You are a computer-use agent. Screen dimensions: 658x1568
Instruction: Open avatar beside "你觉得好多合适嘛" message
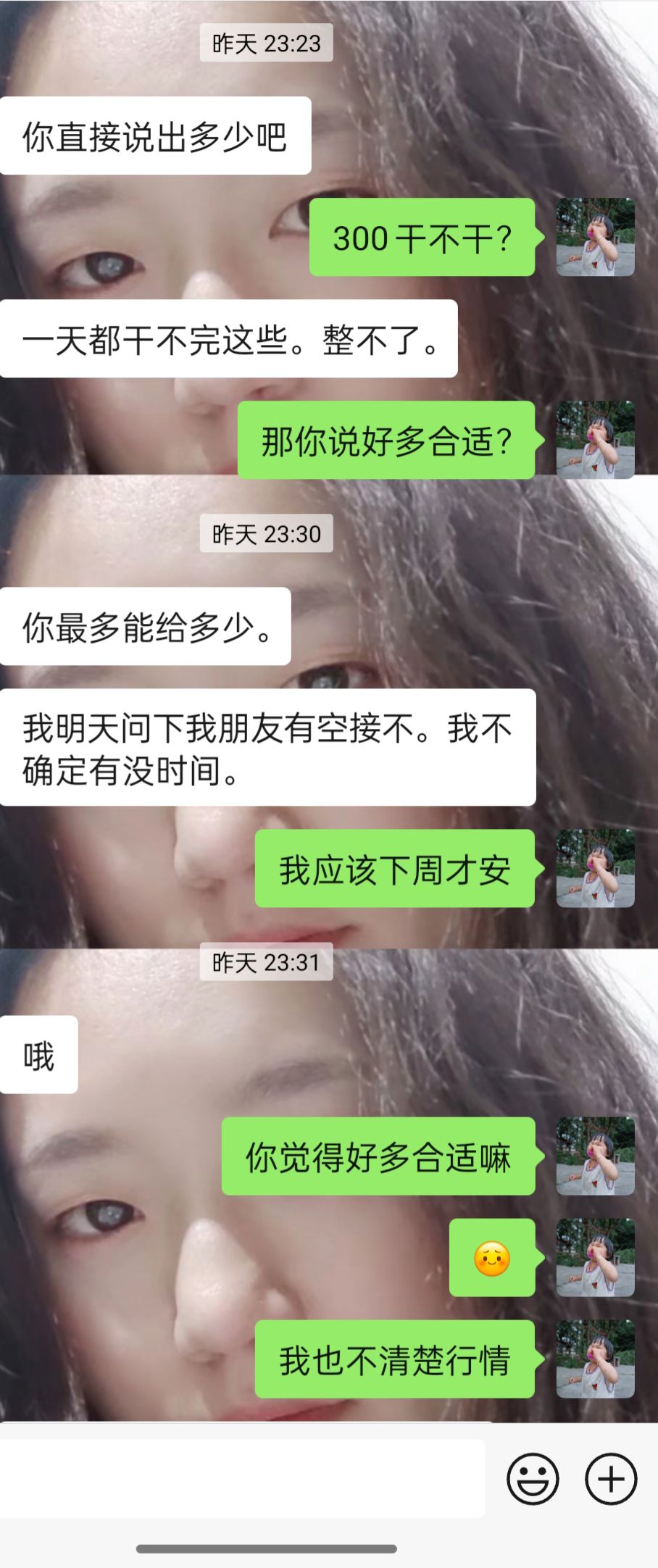595,1156
